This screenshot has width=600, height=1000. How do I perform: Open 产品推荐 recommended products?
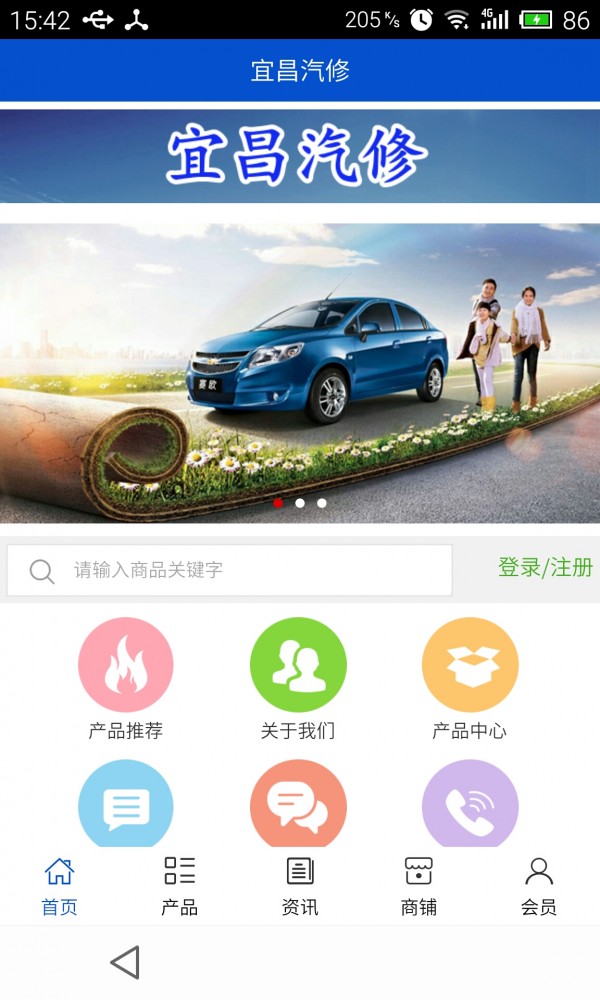126,666
